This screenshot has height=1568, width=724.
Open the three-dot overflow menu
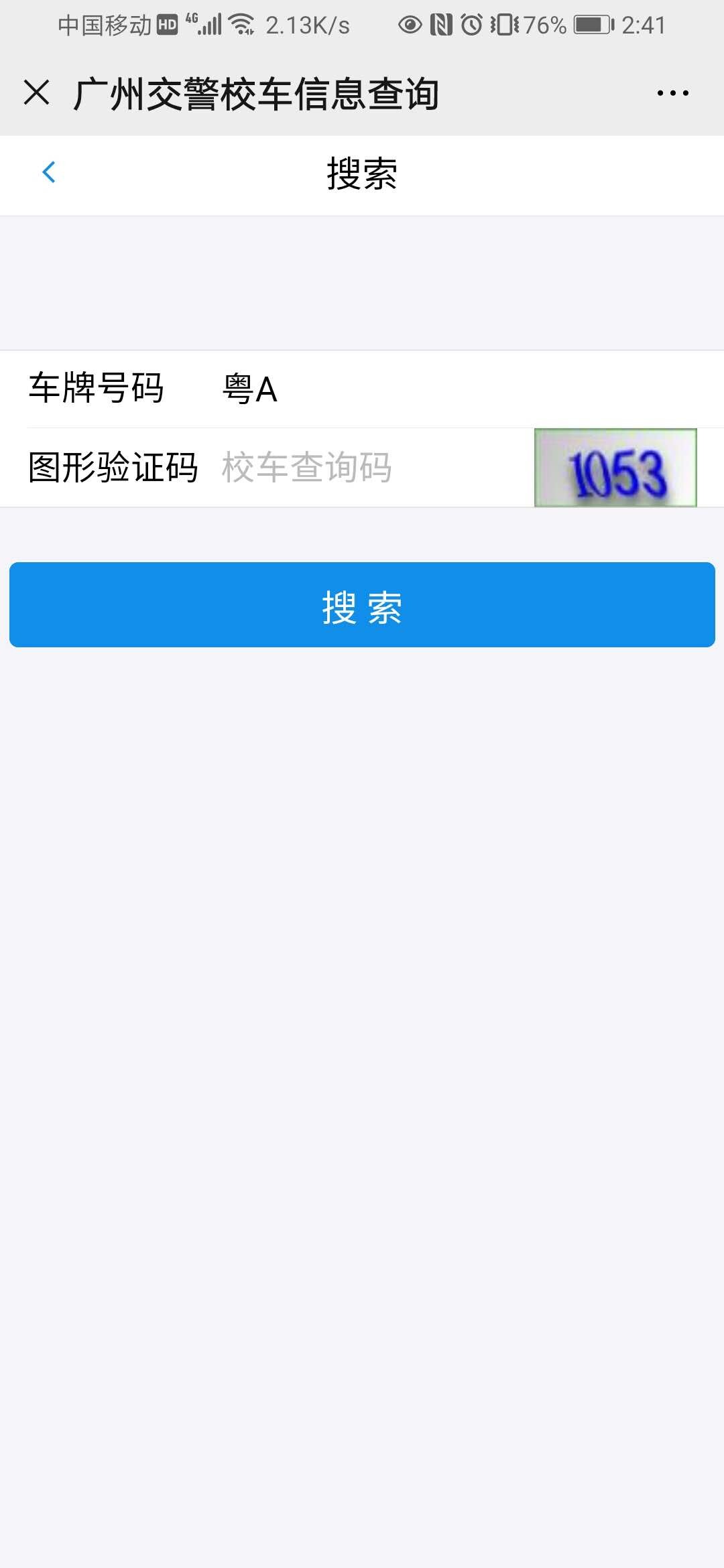pos(672,93)
